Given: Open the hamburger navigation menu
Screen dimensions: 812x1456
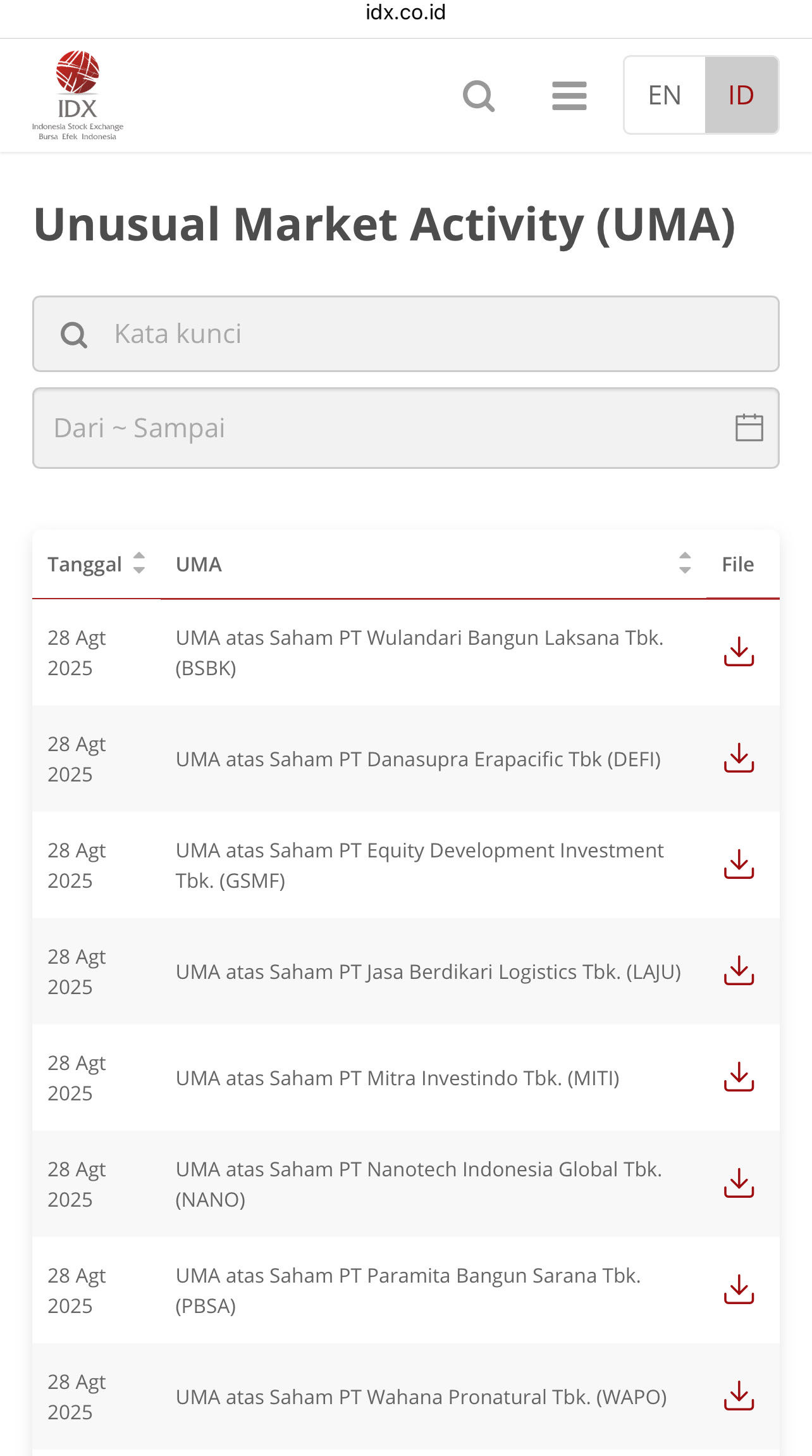Looking at the screenshot, I should pyautogui.click(x=569, y=96).
